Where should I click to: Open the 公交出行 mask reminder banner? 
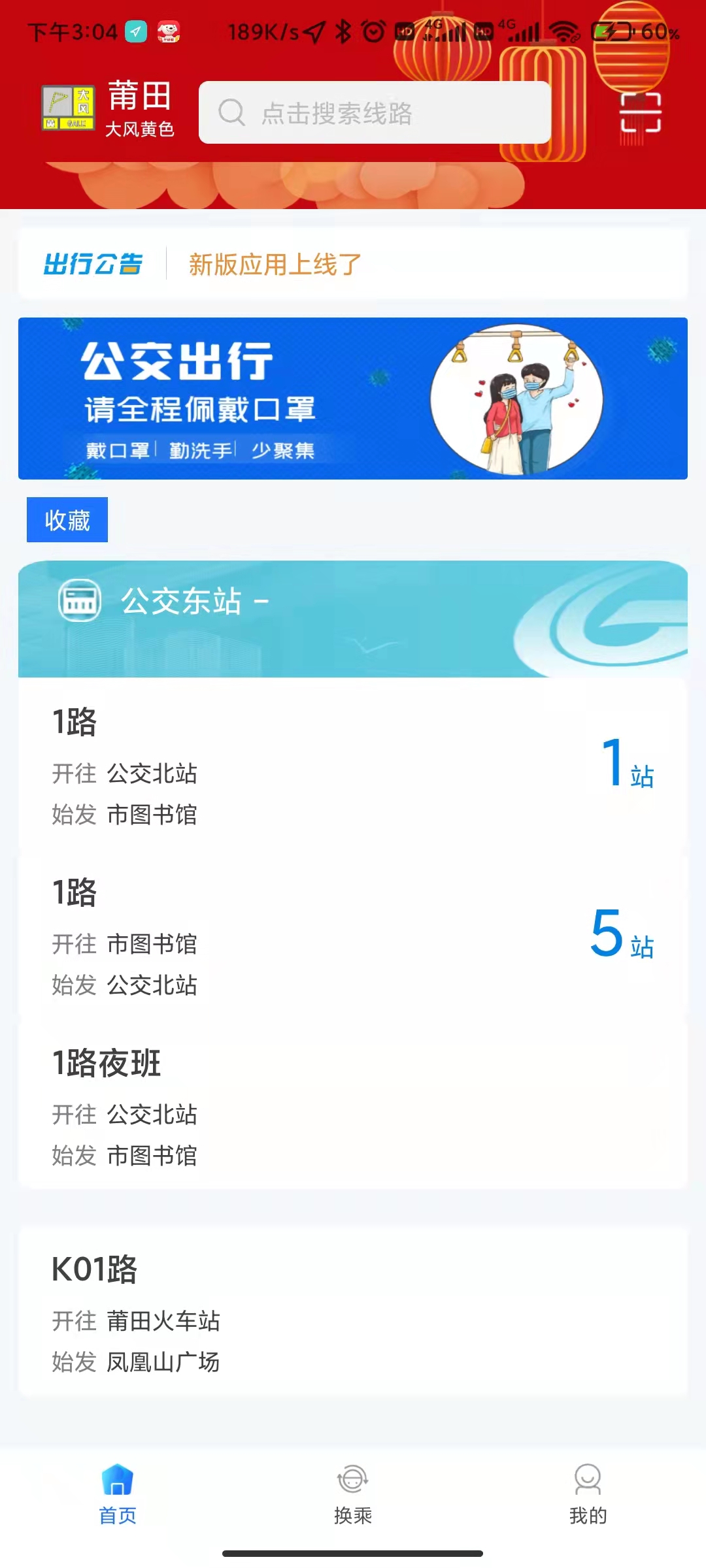[x=353, y=399]
